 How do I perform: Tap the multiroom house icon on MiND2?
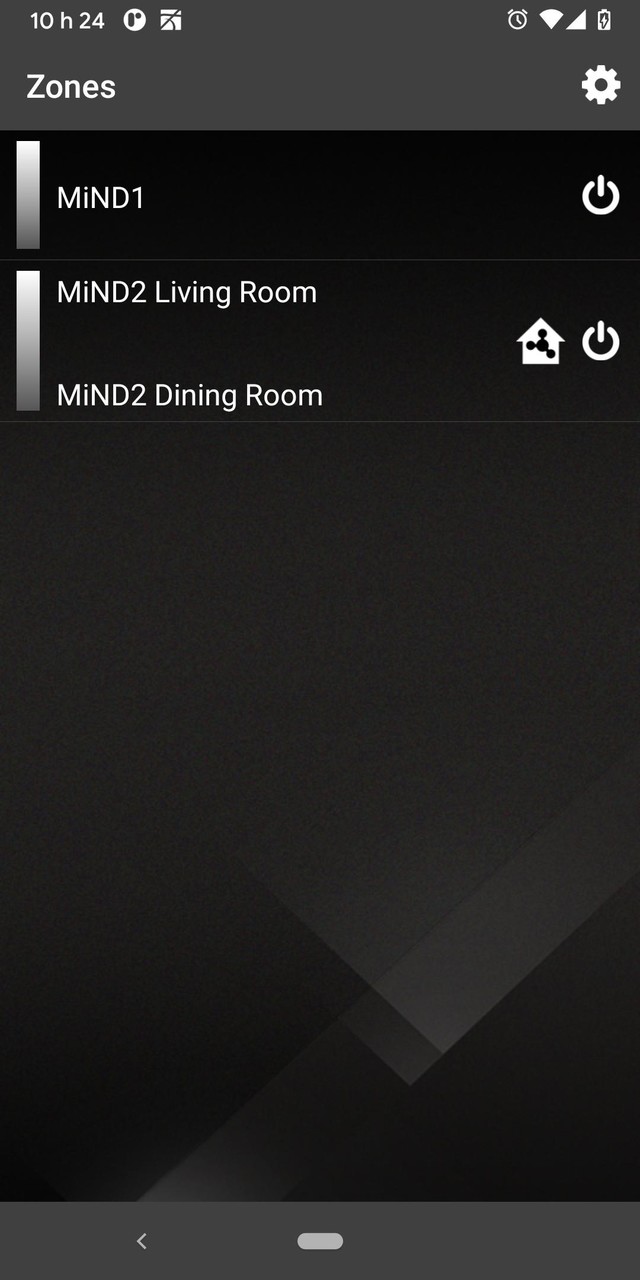(x=540, y=342)
